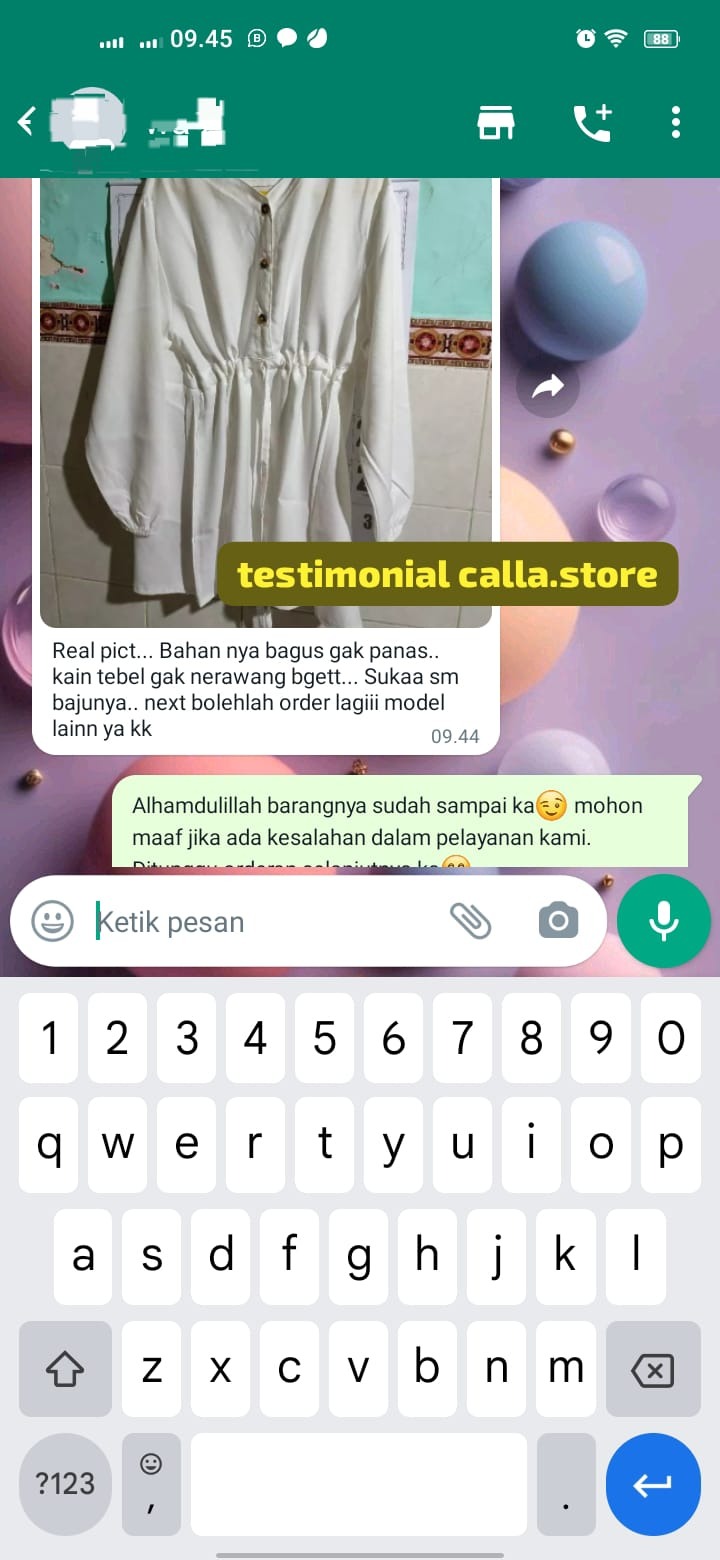Tap the backspace key
The width and height of the screenshot is (720, 1560).
653,1369
